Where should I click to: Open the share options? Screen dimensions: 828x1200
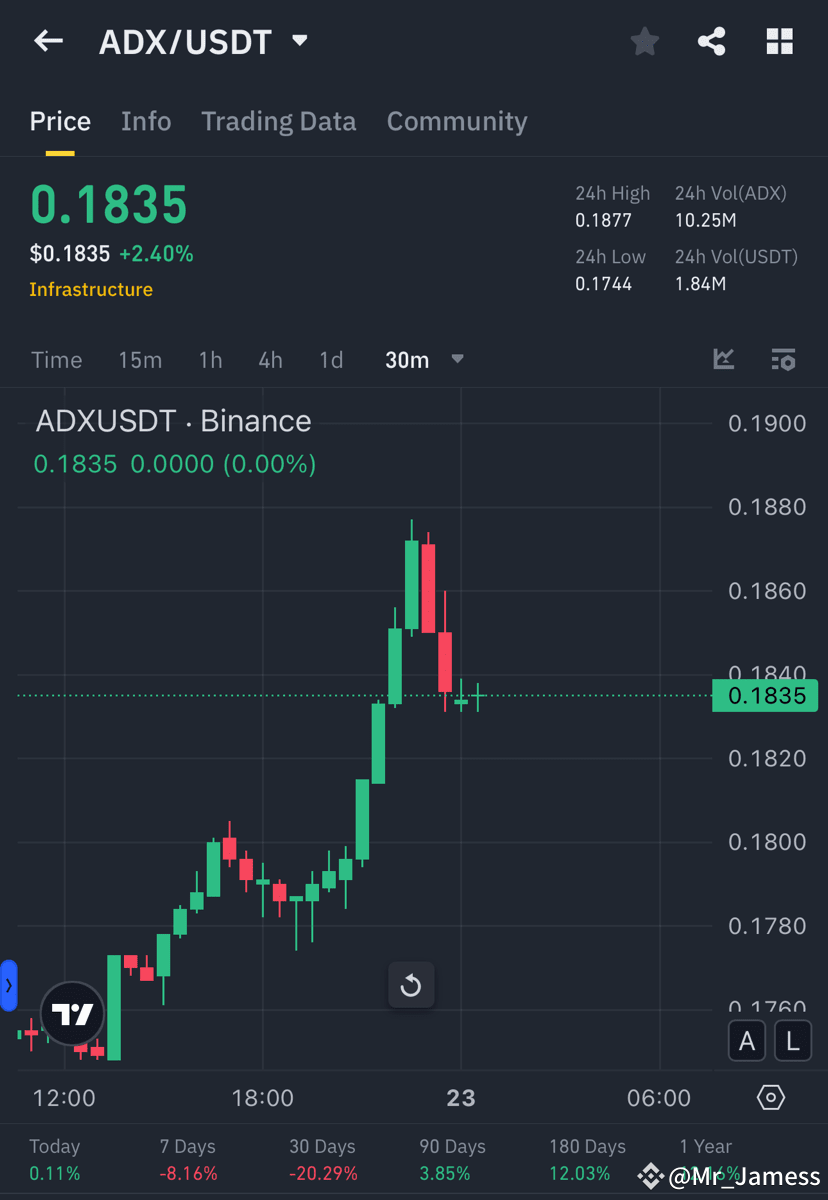[x=711, y=41]
